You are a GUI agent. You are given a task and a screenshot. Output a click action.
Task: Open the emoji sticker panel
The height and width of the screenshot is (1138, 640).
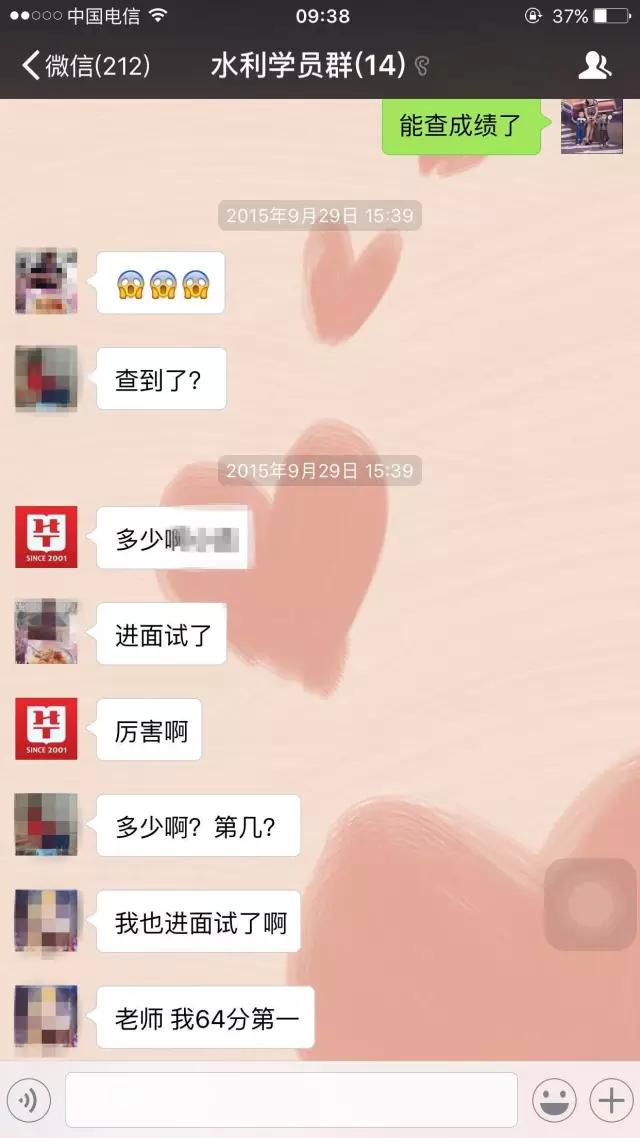coord(553,1101)
